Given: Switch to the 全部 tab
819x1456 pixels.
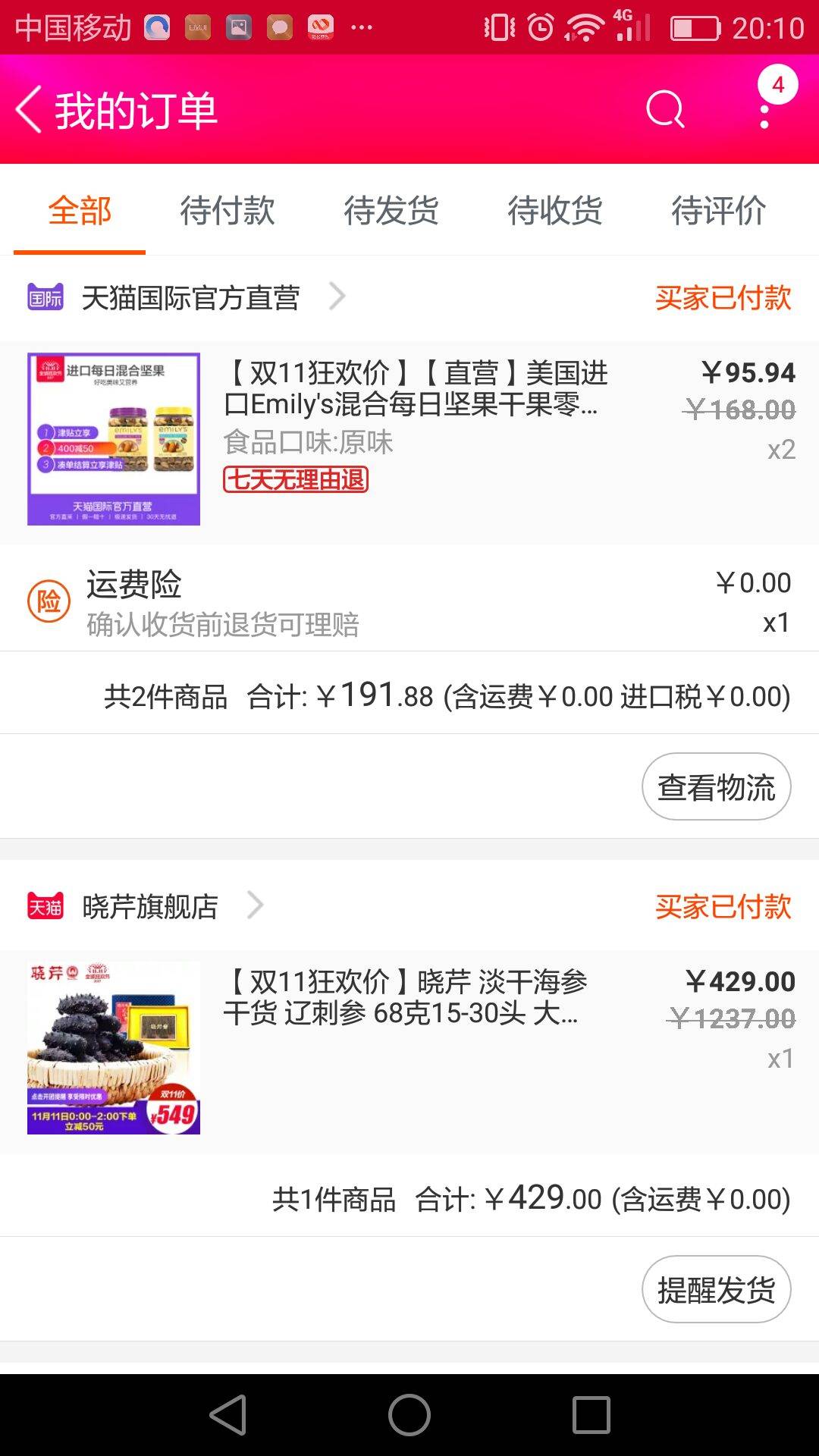Looking at the screenshot, I should coord(80,211).
